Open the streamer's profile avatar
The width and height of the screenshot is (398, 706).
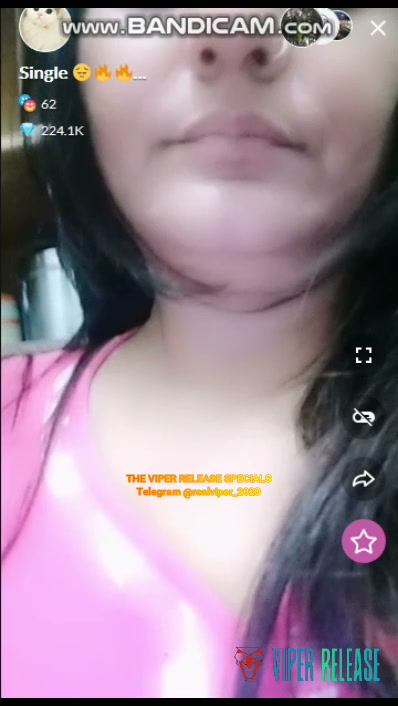pos(45,28)
